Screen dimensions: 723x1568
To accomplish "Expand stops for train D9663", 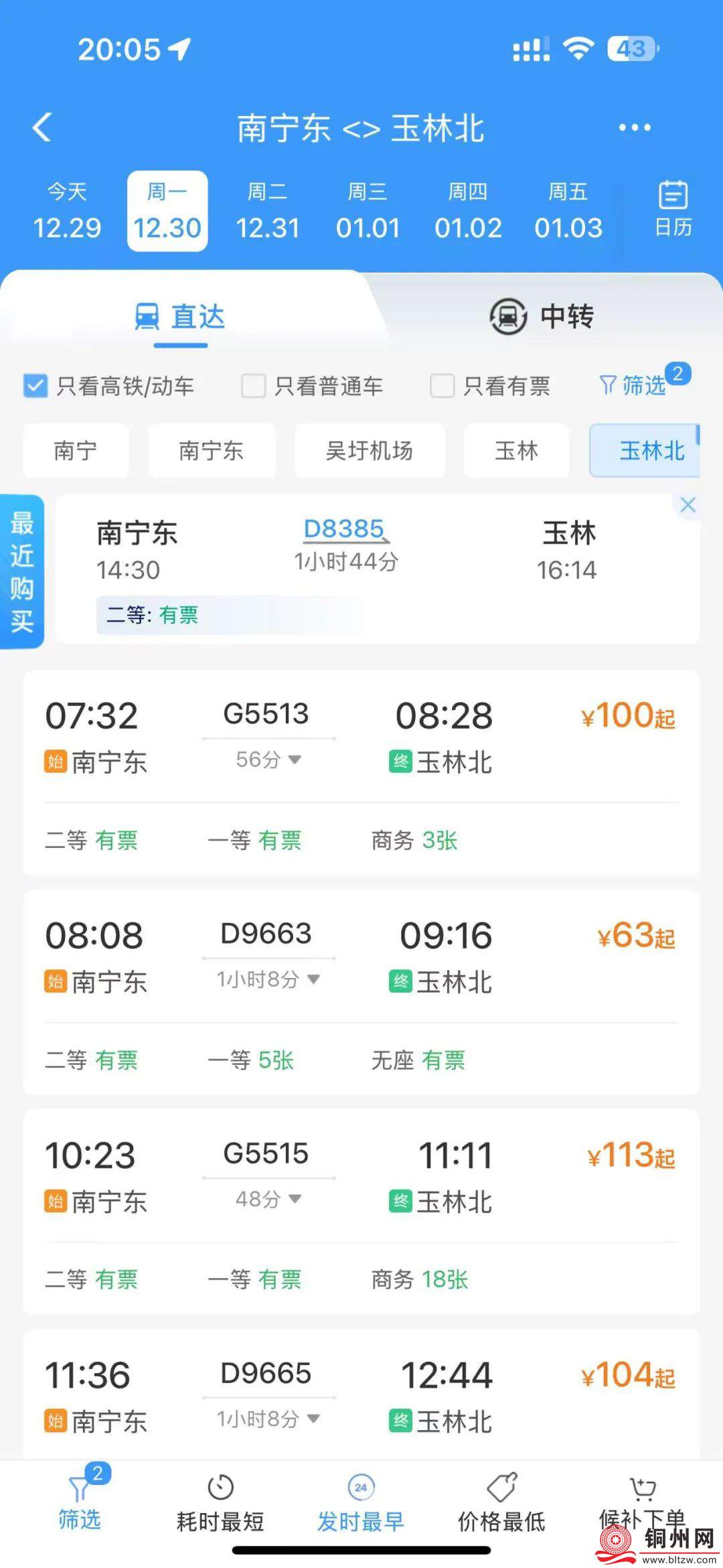I will click(x=268, y=979).
